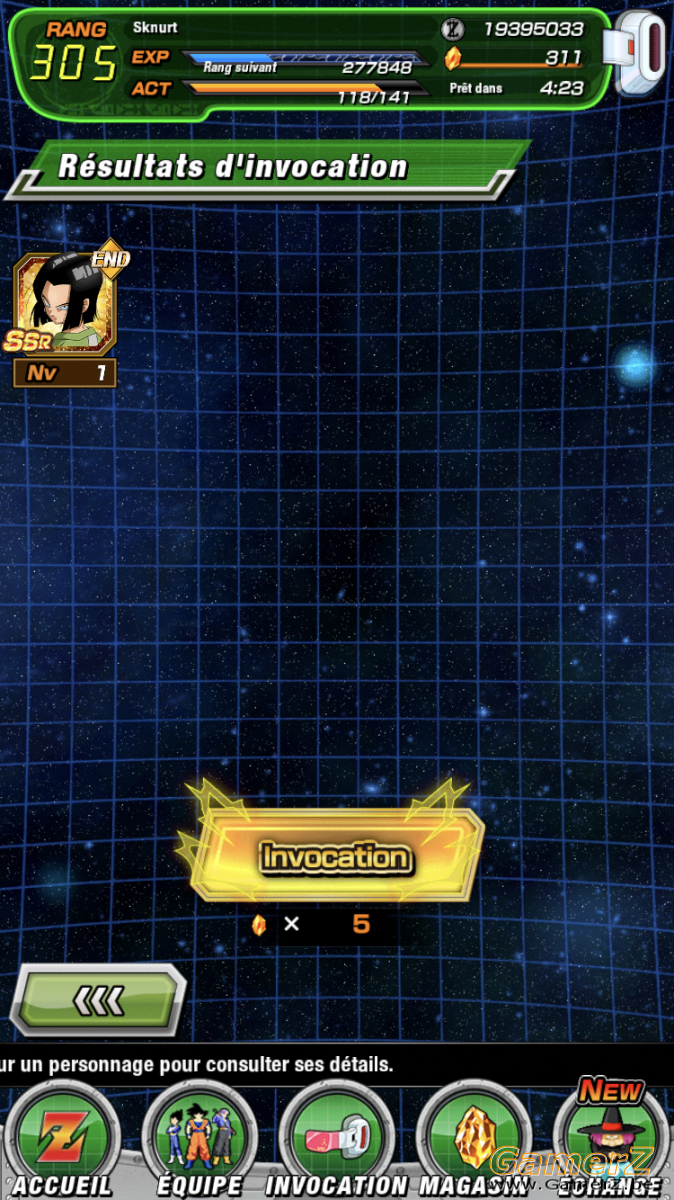Open the Équipe tab
The width and height of the screenshot is (674, 1200).
(199, 1140)
